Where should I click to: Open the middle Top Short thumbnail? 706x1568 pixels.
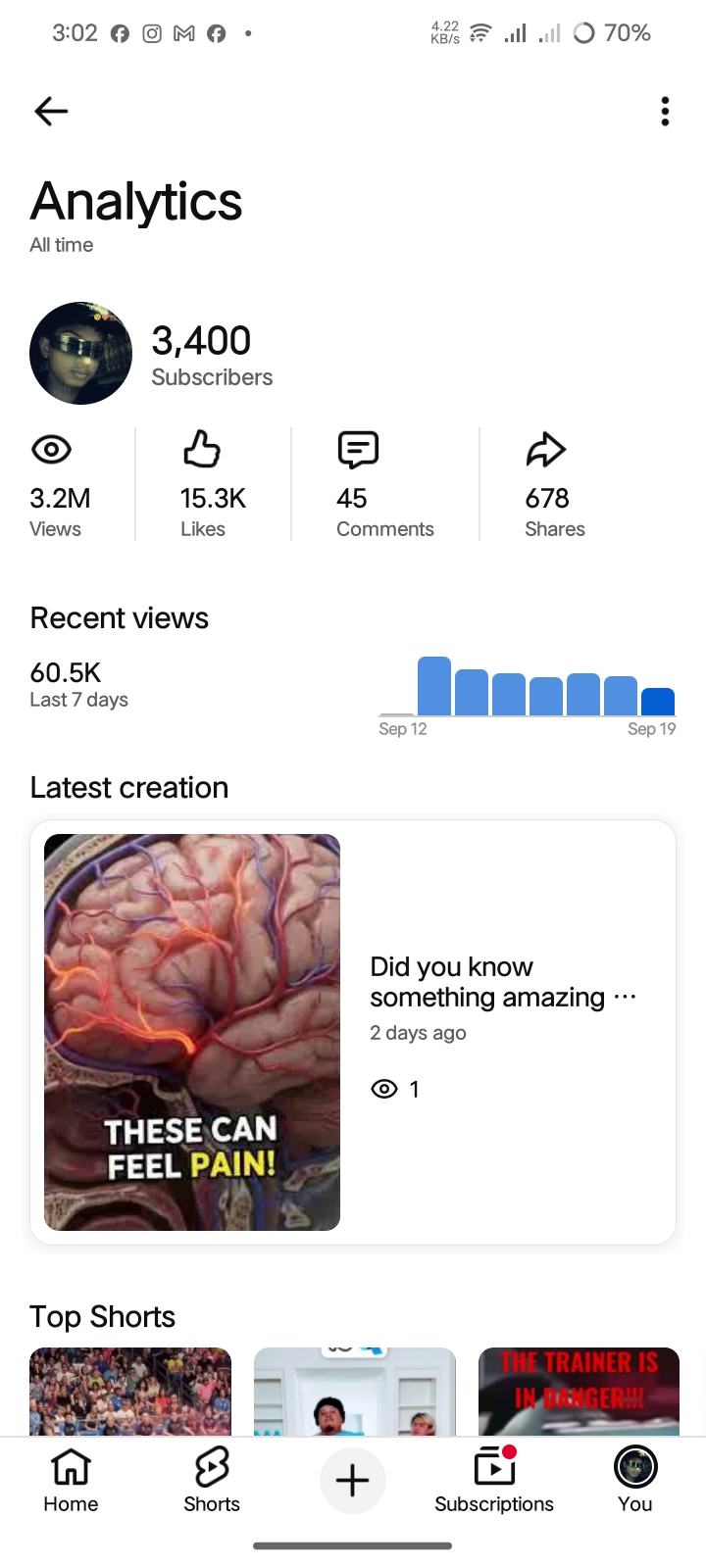tap(355, 1392)
